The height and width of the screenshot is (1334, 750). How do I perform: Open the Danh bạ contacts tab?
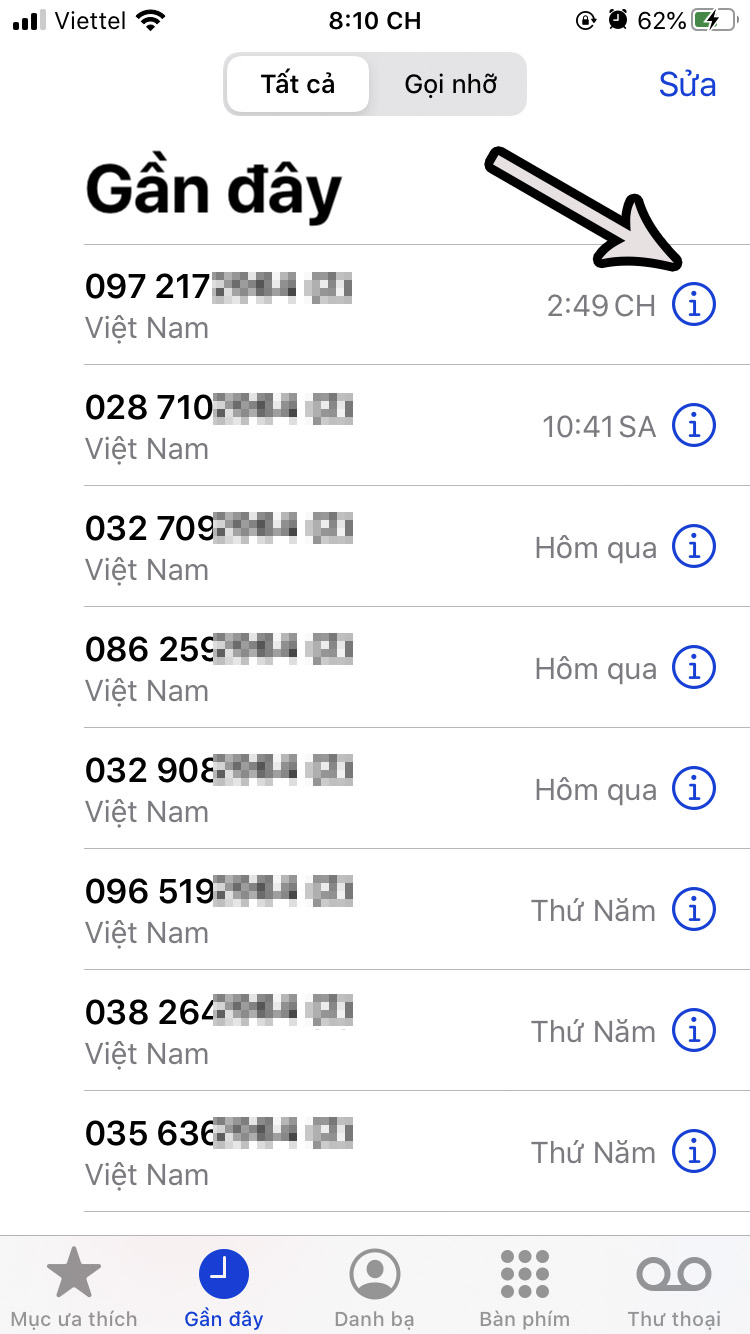coord(374,1287)
